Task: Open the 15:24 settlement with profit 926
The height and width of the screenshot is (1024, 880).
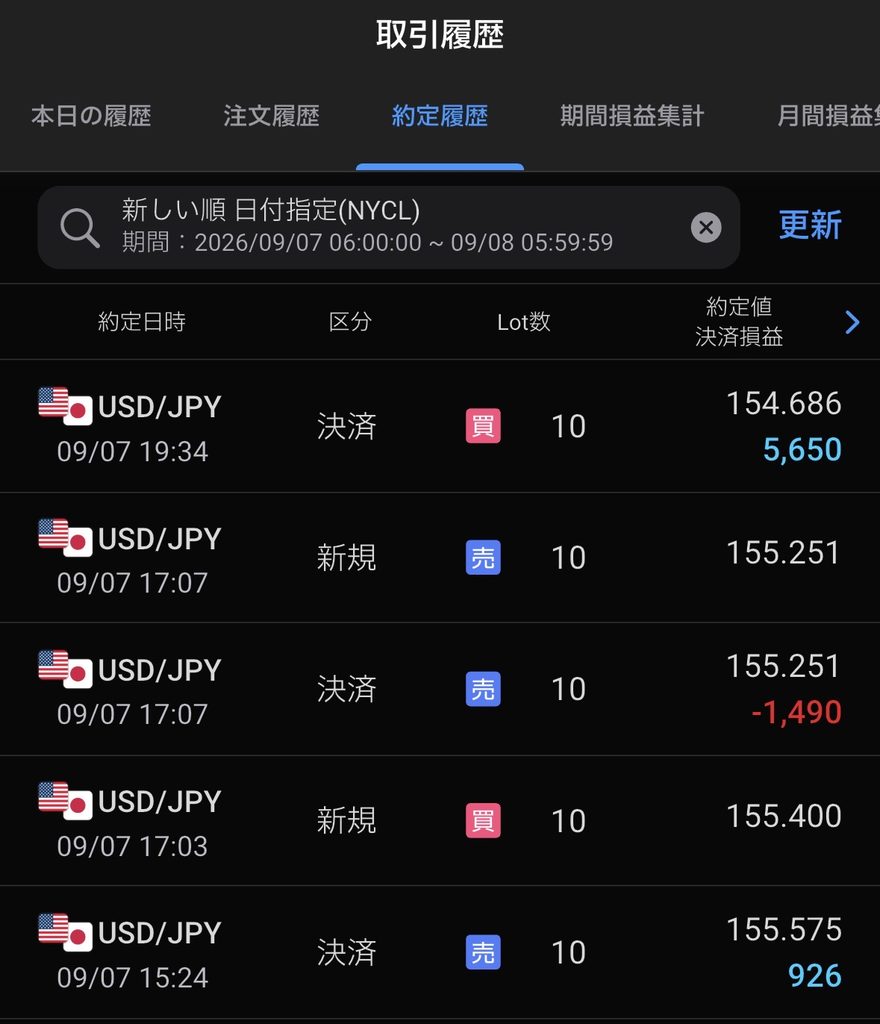Action: [440, 952]
